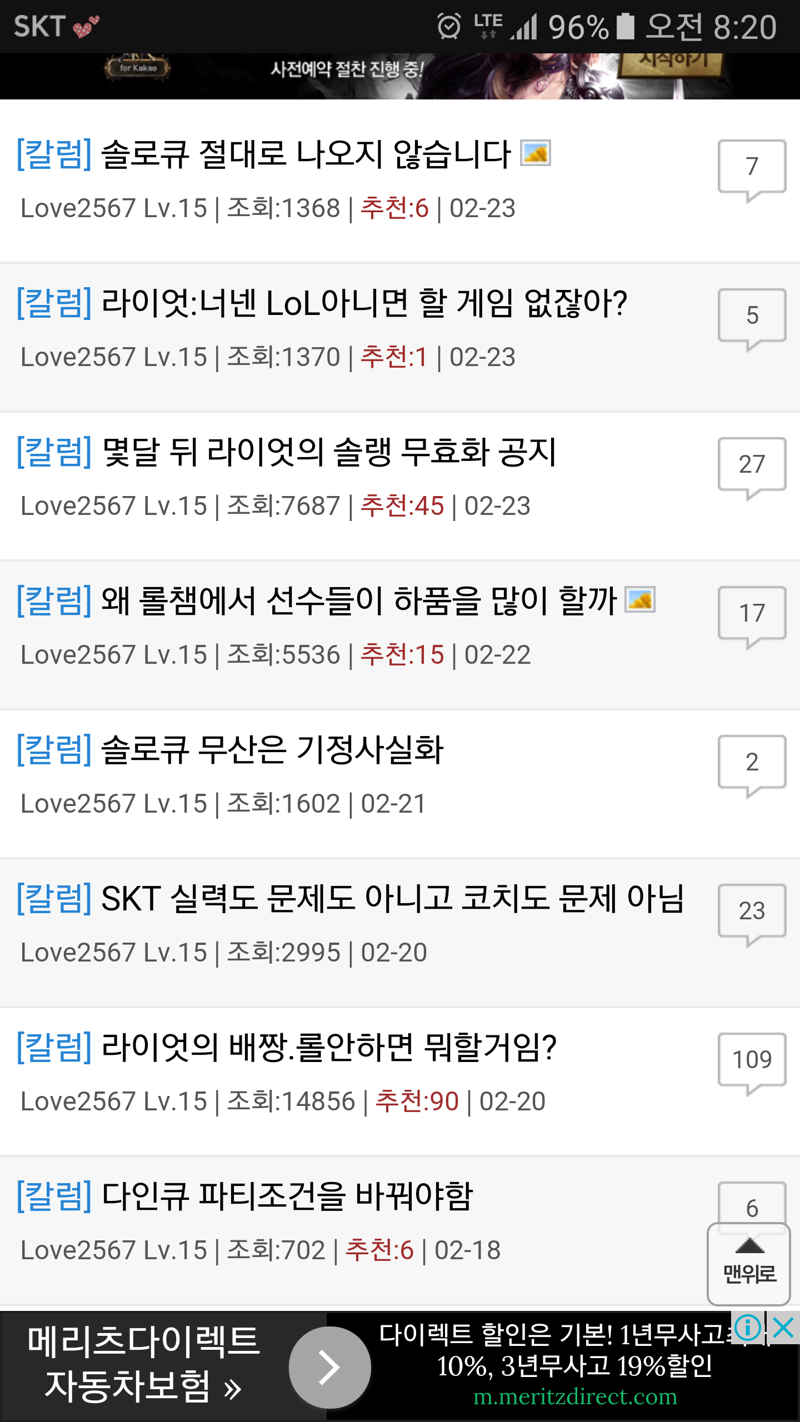Screen dimensions: 800x1422
Task: Open post '몇달 뒤 라이엇의 솔랭 무효화 공지'
Action: tap(328, 453)
